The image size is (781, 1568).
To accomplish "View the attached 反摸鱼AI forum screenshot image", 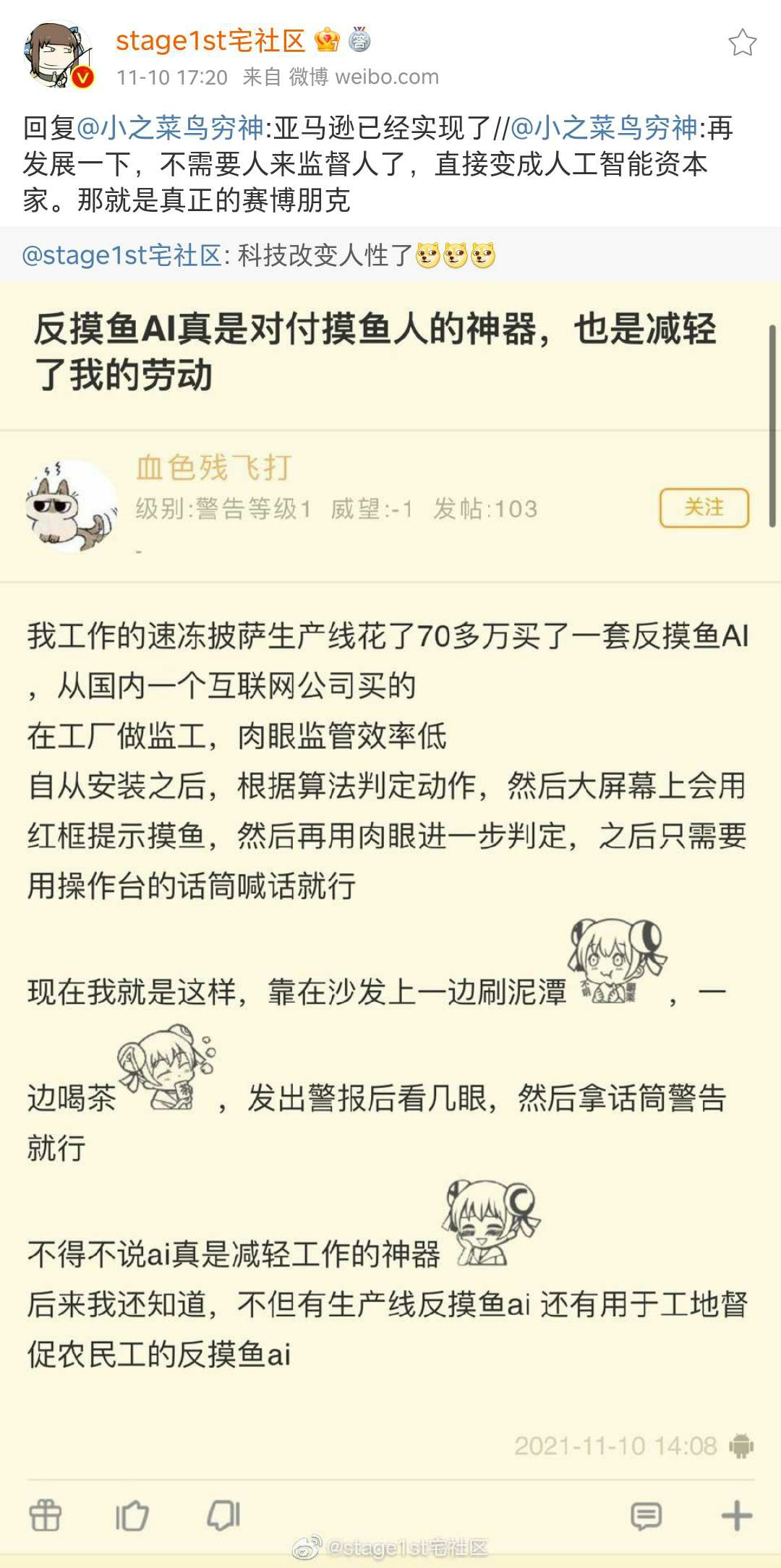I will pyautogui.click(x=390, y=867).
